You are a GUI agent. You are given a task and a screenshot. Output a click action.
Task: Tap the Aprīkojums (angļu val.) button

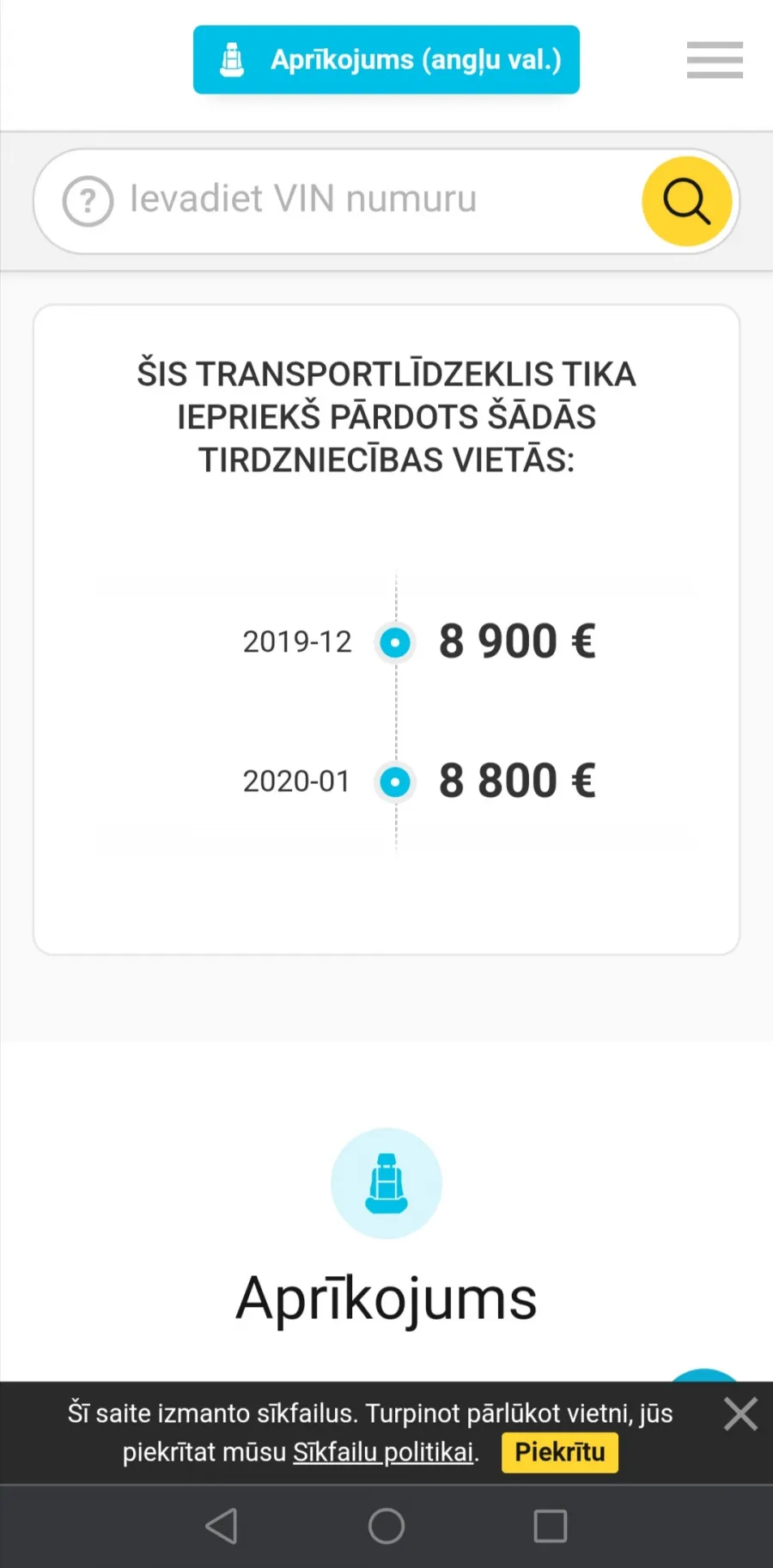(x=386, y=59)
